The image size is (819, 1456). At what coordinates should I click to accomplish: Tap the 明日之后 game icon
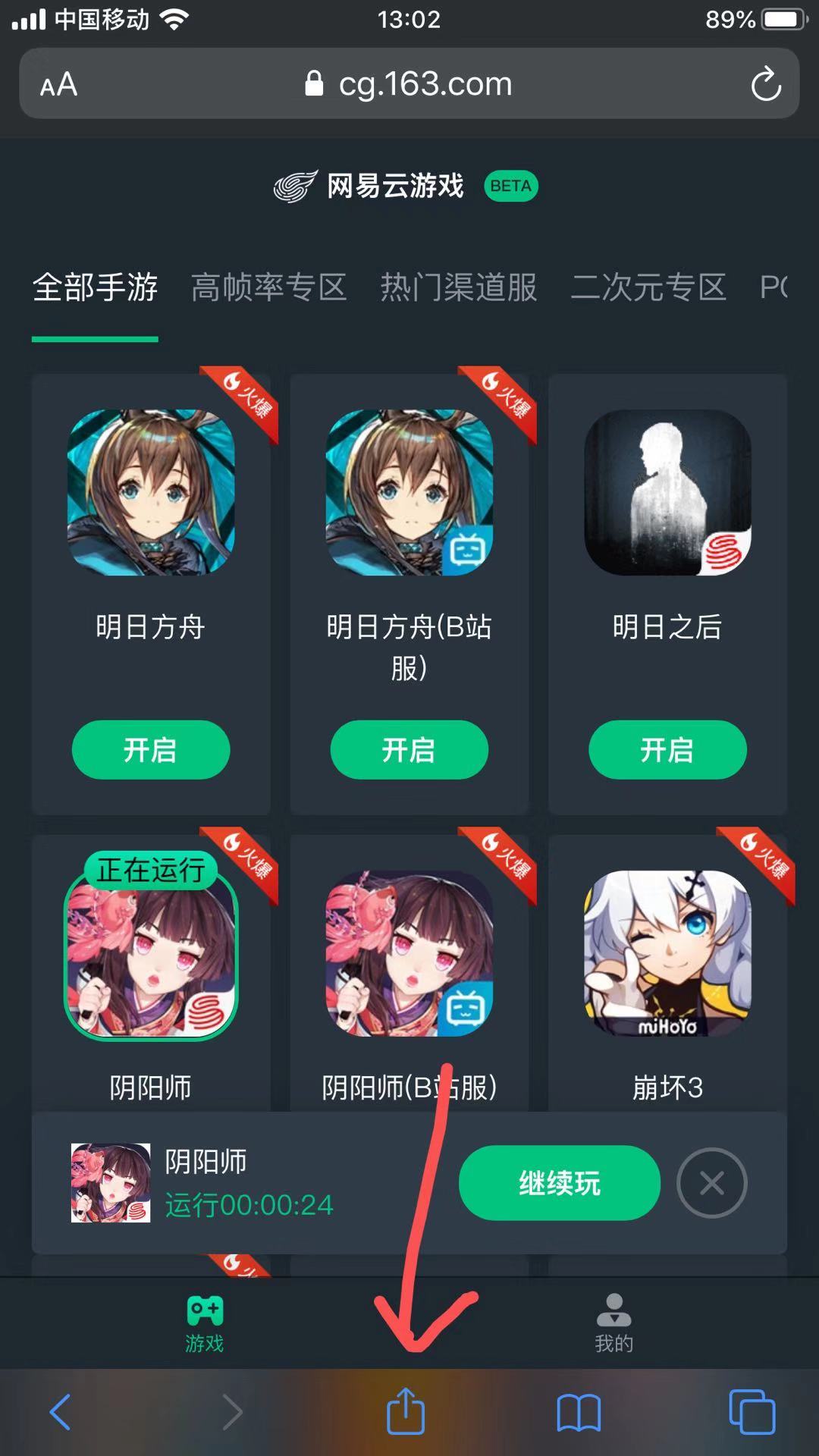tap(667, 493)
